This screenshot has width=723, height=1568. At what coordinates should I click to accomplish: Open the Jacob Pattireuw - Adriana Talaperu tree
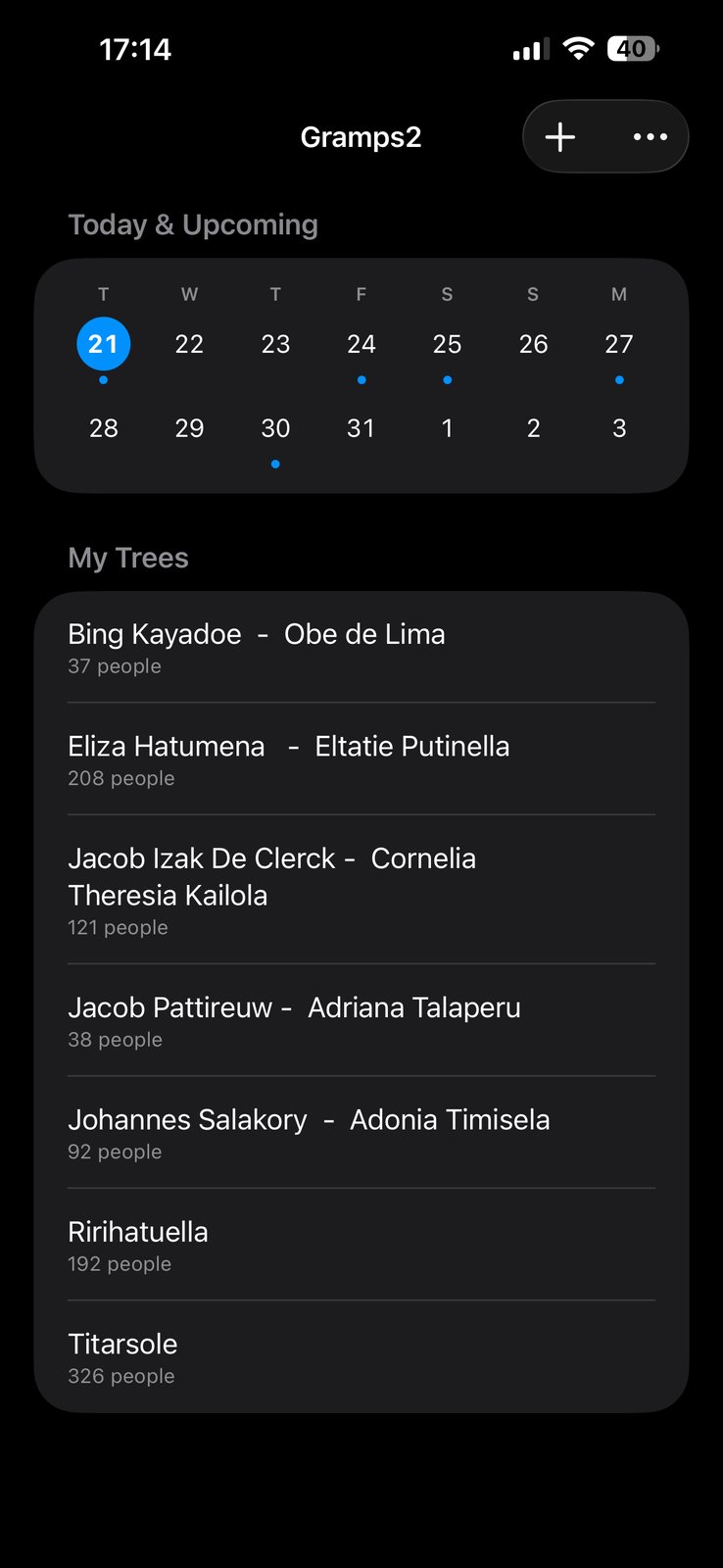(x=361, y=1021)
